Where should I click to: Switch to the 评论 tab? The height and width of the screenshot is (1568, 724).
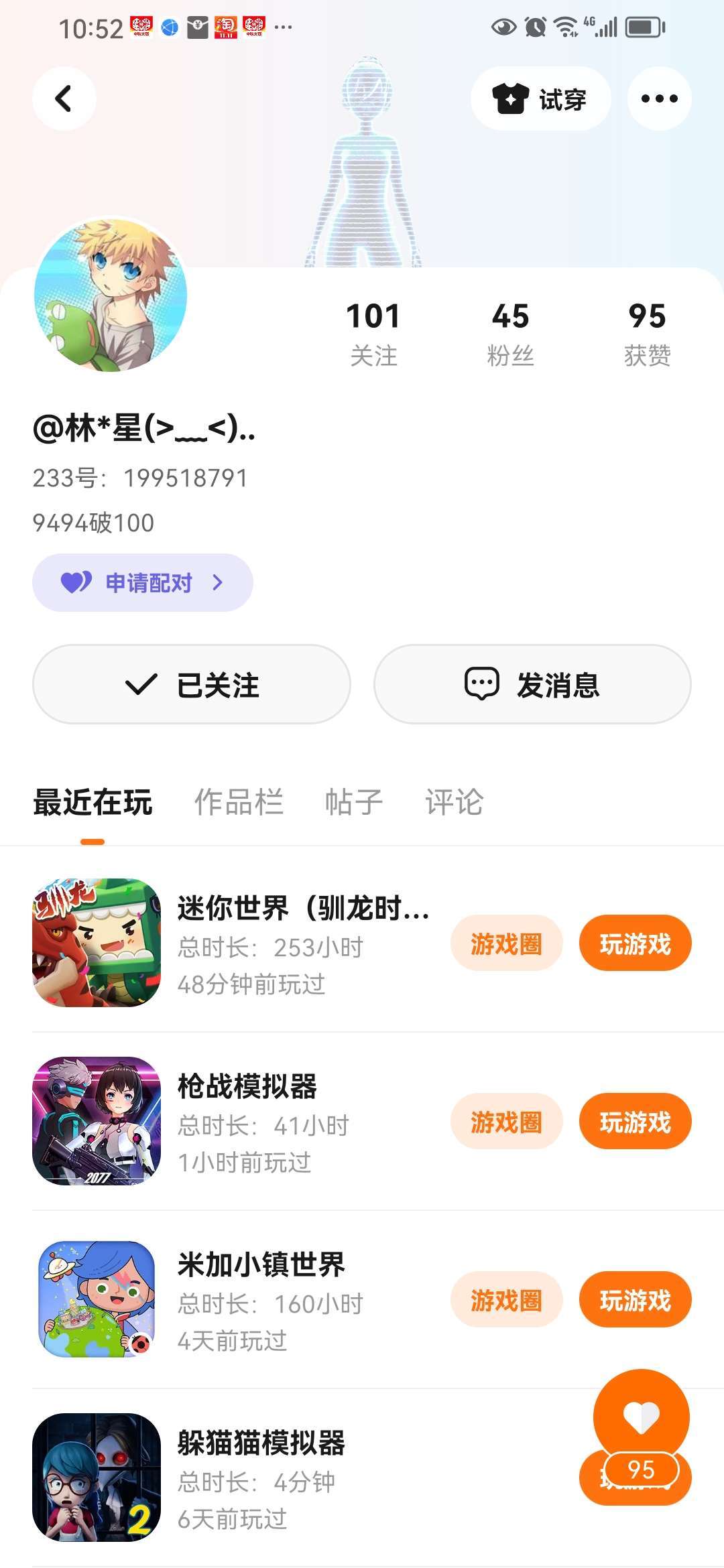click(454, 801)
